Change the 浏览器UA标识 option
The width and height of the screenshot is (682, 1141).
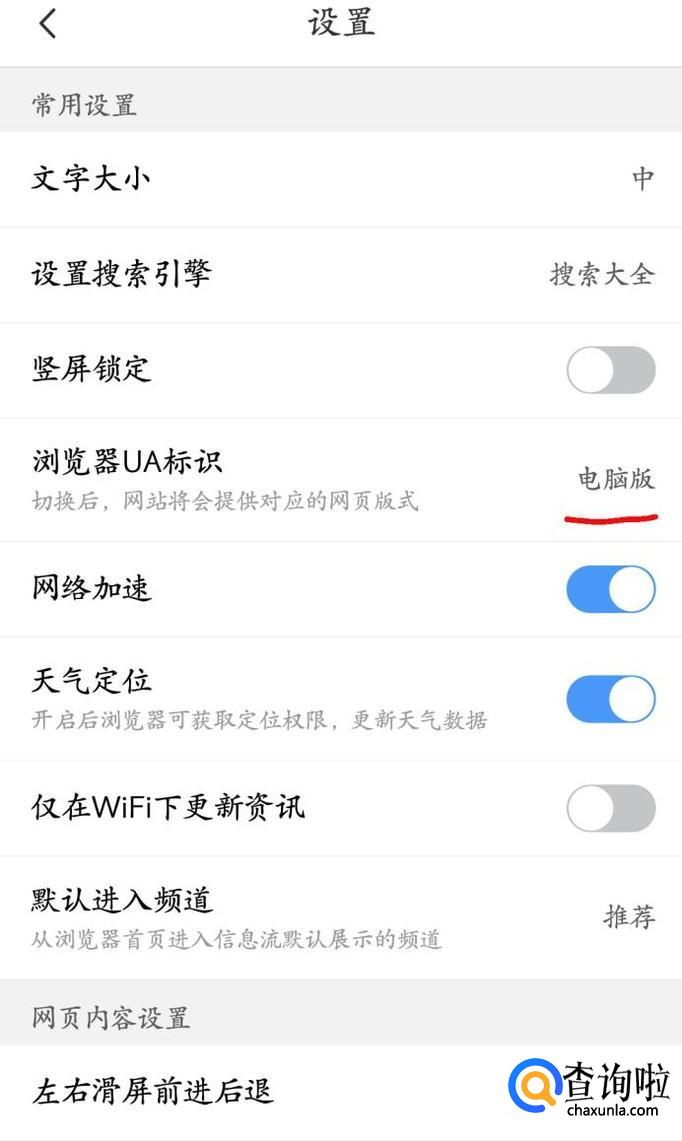(340, 478)
